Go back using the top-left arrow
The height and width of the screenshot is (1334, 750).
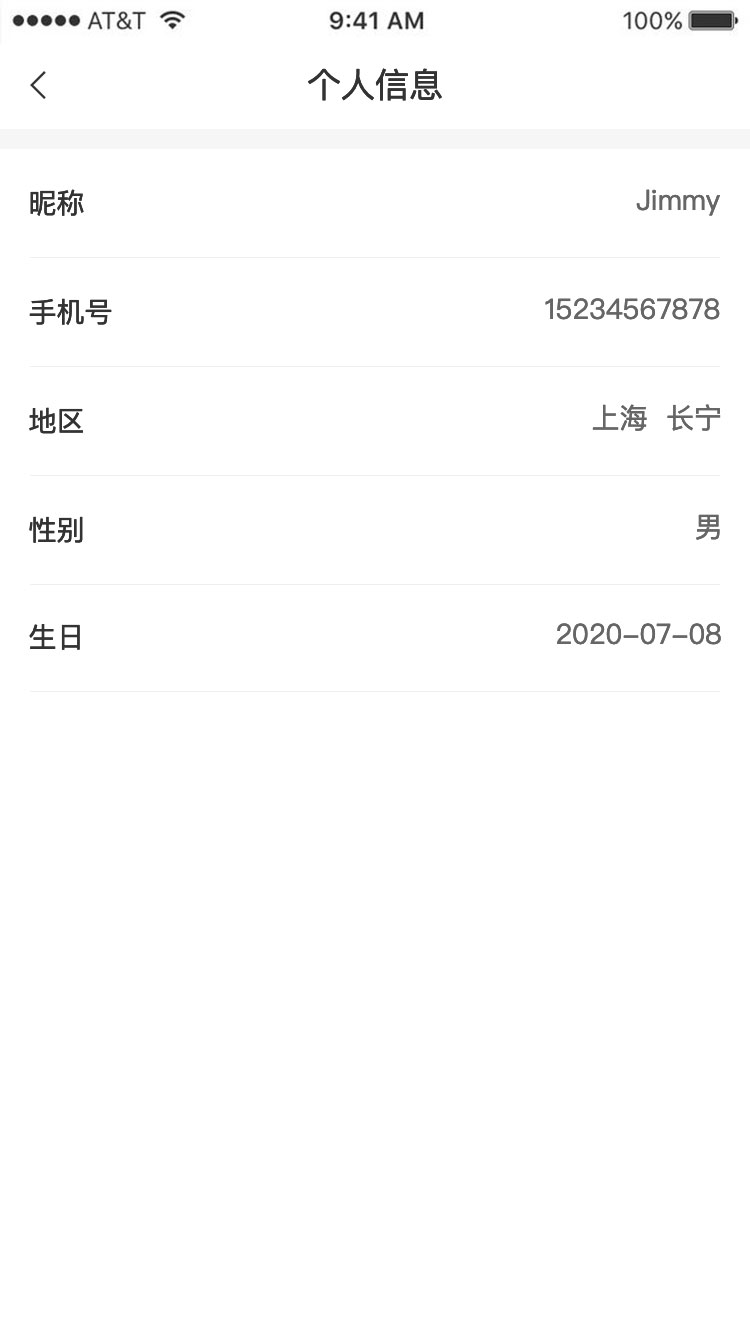coord(38,86)
